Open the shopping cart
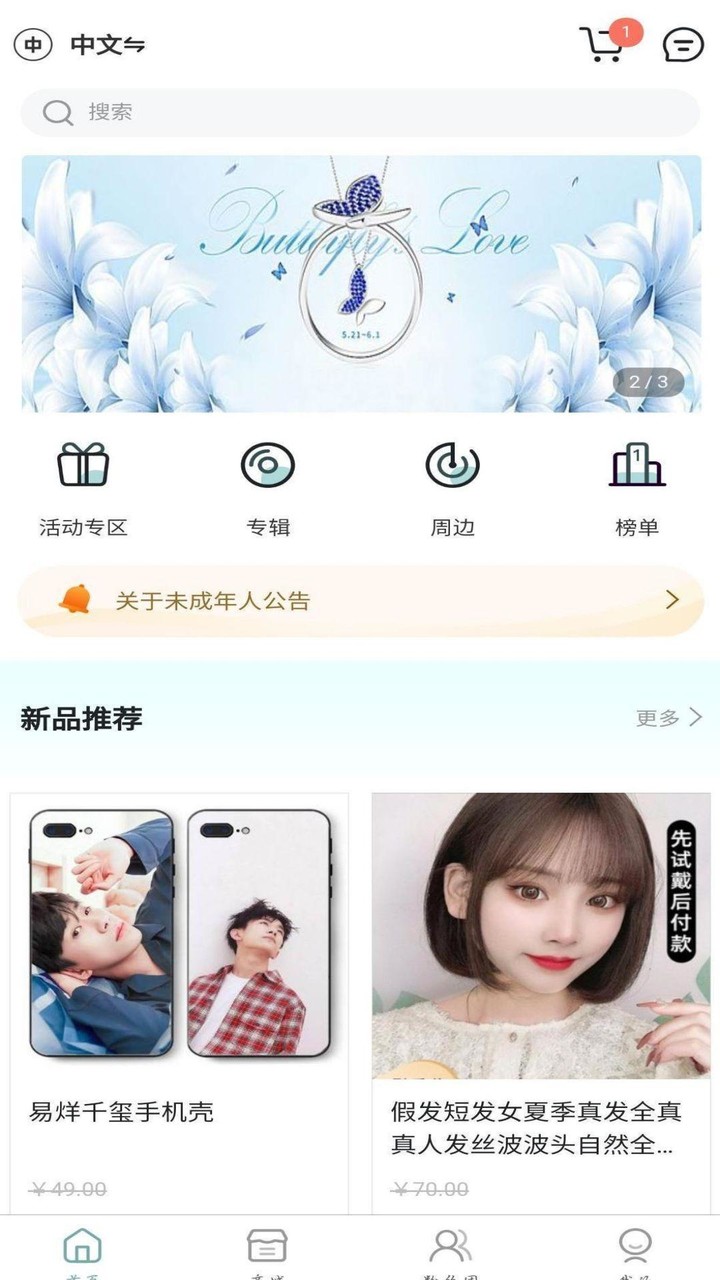The height and width of the screenshot is (1280, 720). [603, 45]
